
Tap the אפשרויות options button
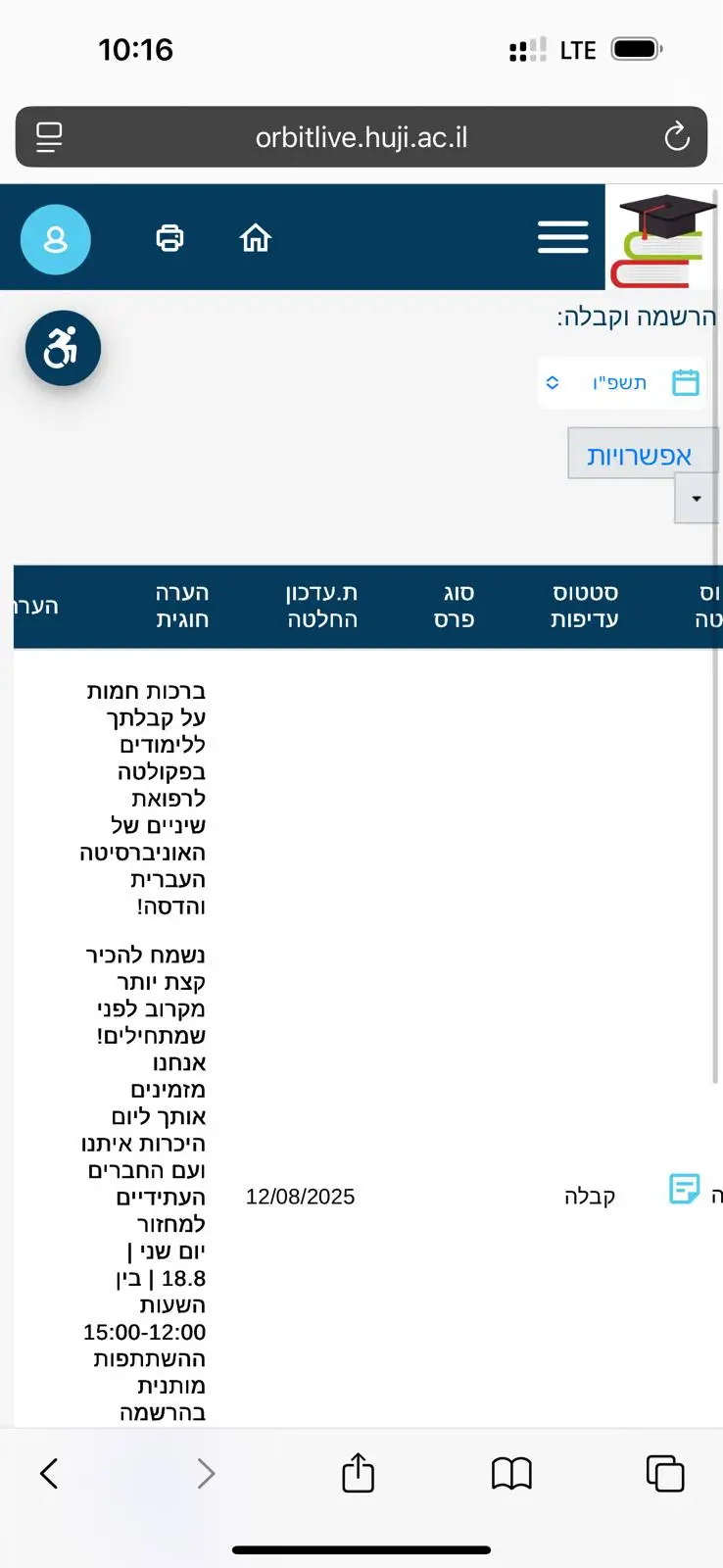[x=641, y=455]
